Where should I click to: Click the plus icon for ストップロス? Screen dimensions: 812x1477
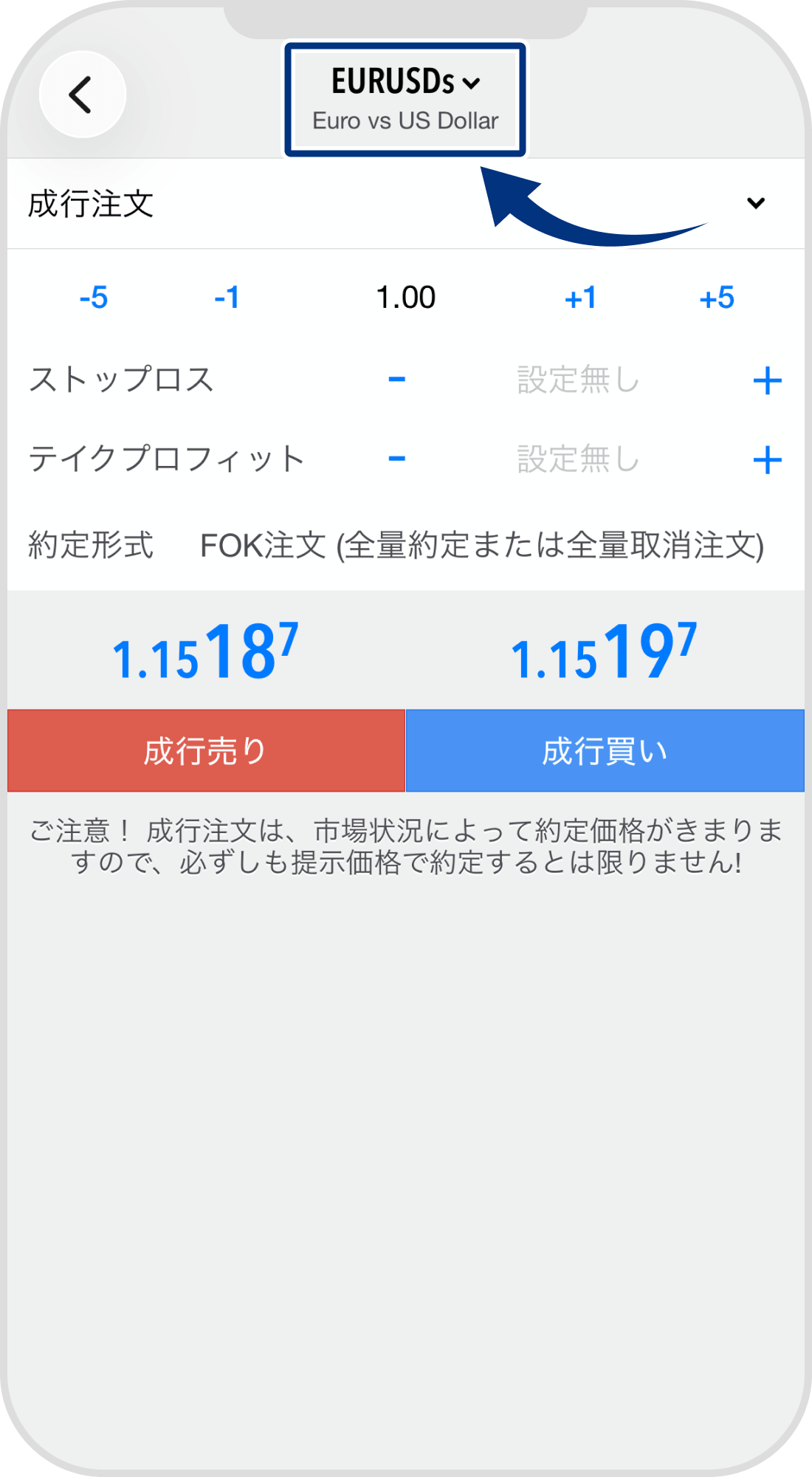(x=768, y=380)
